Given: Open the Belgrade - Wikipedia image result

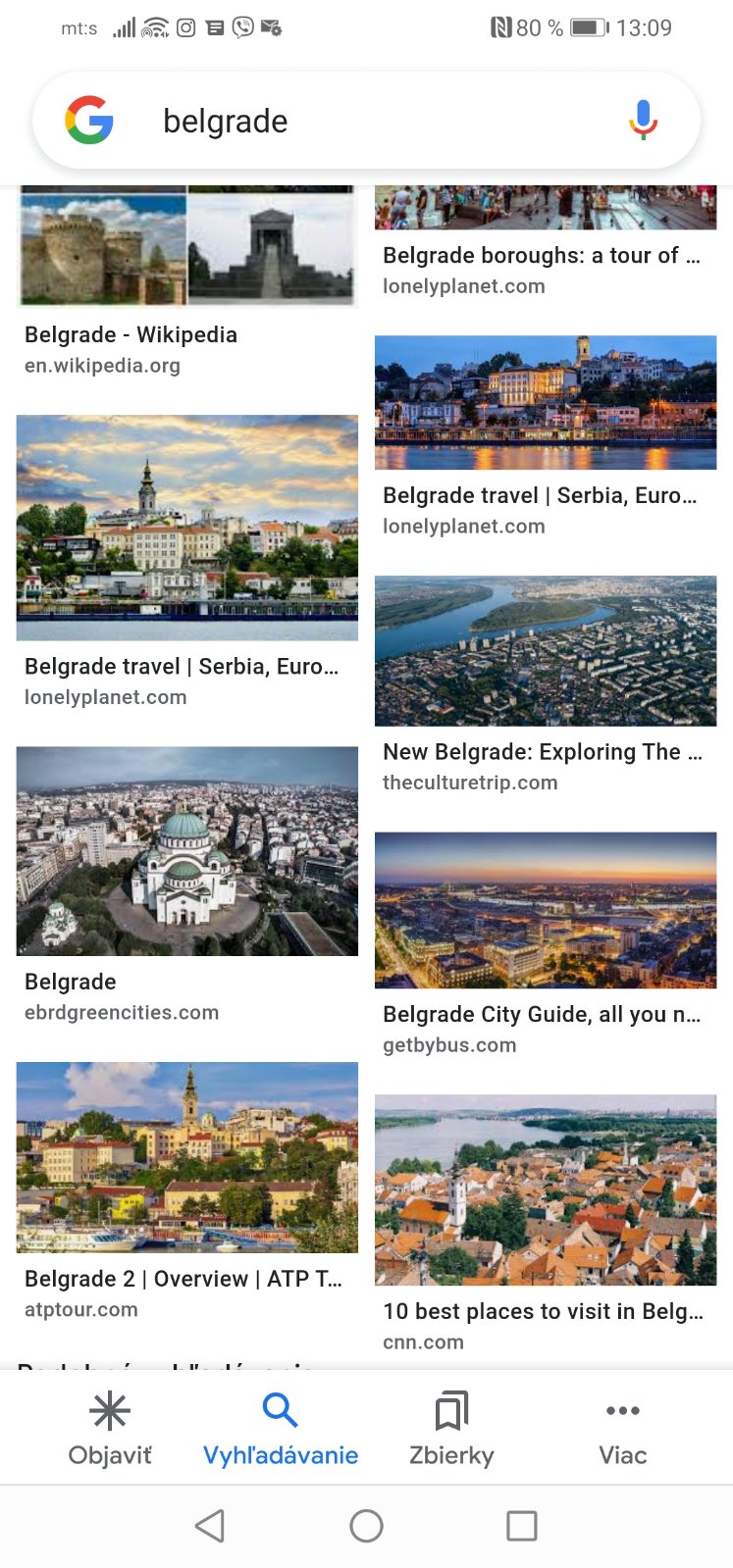Looking at the screenshot, I should tap(186, 250).
